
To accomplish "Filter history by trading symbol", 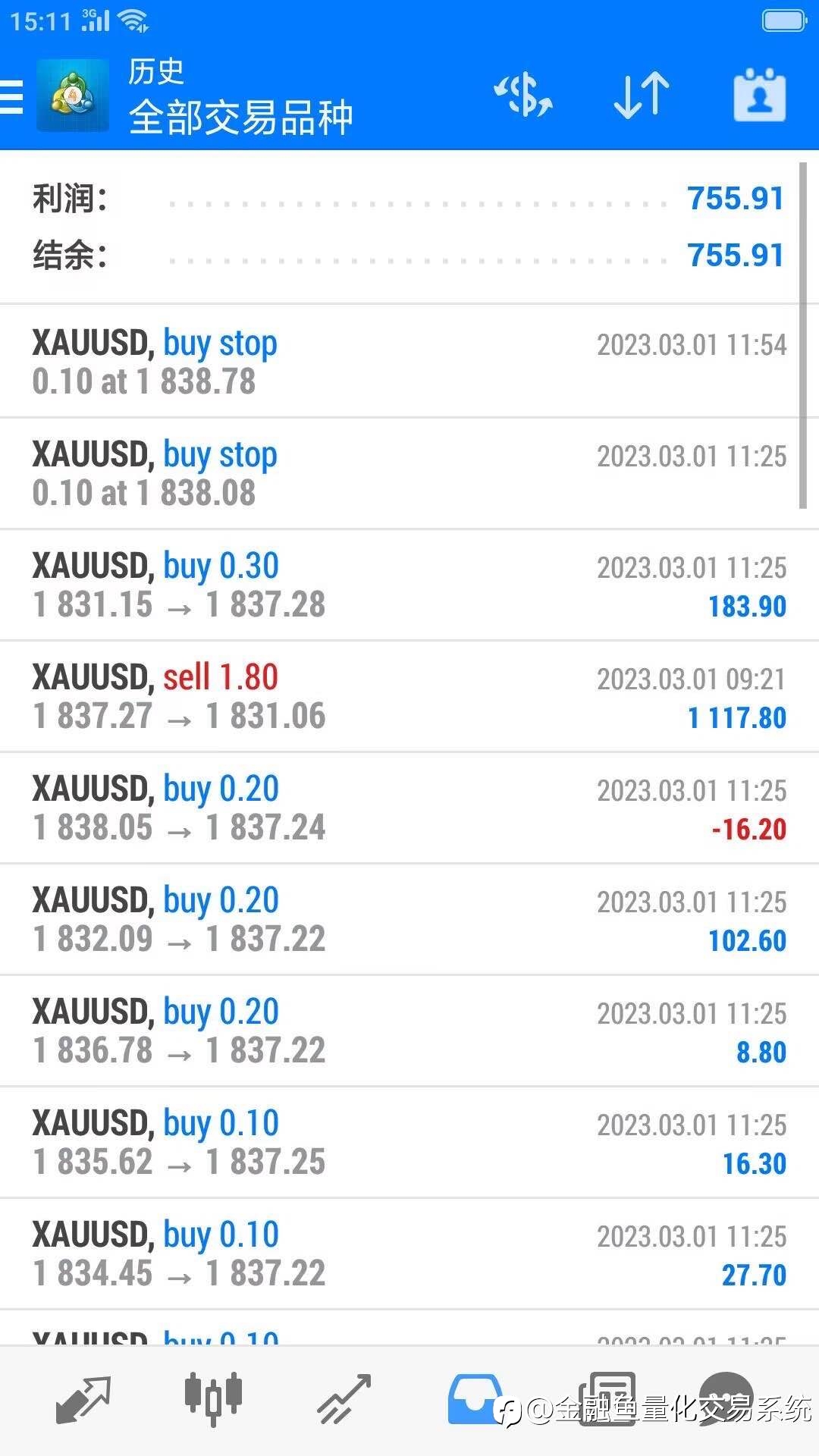I will pos(523,96).
